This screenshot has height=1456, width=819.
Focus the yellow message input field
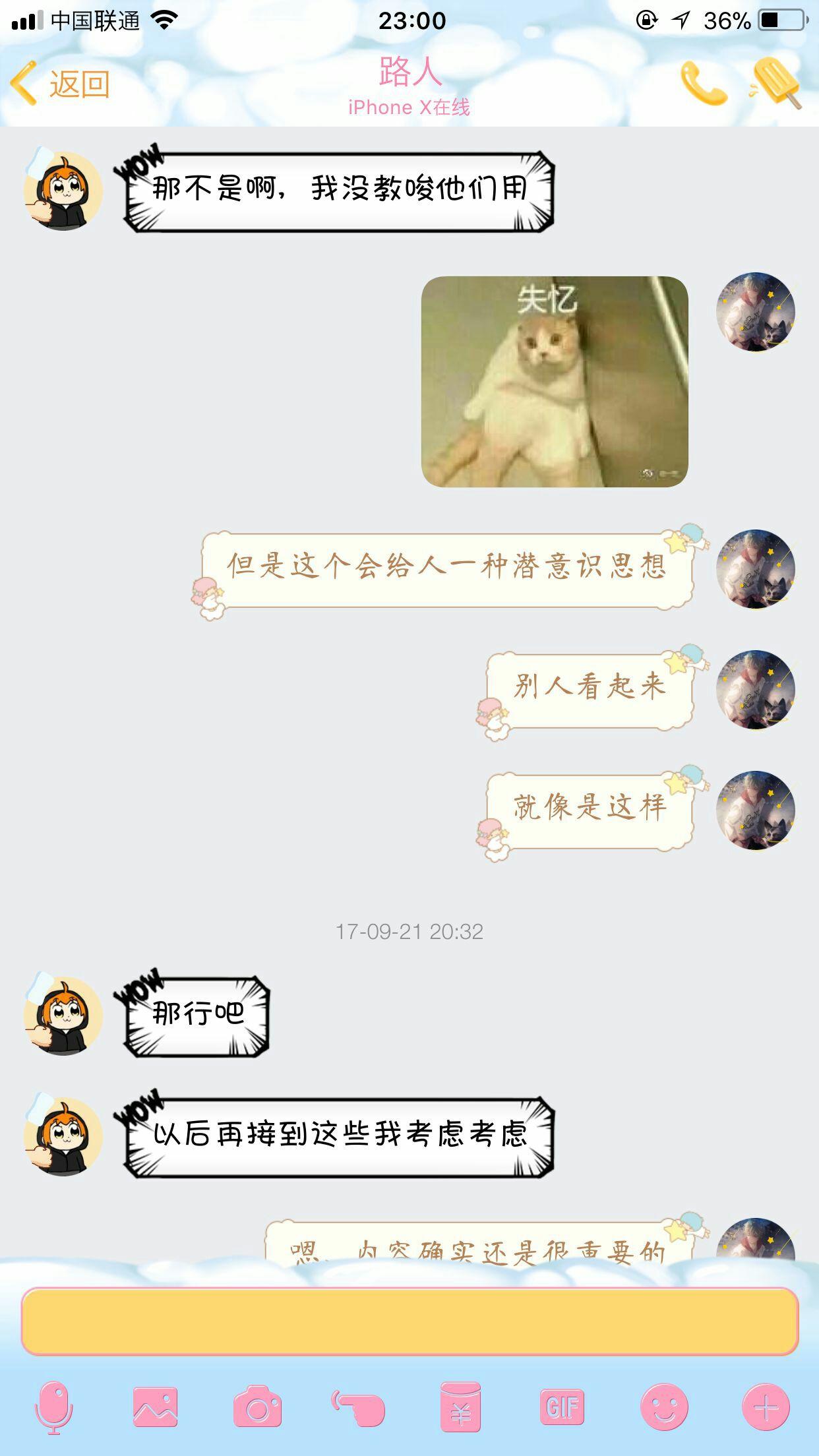tap(409, 1321)
